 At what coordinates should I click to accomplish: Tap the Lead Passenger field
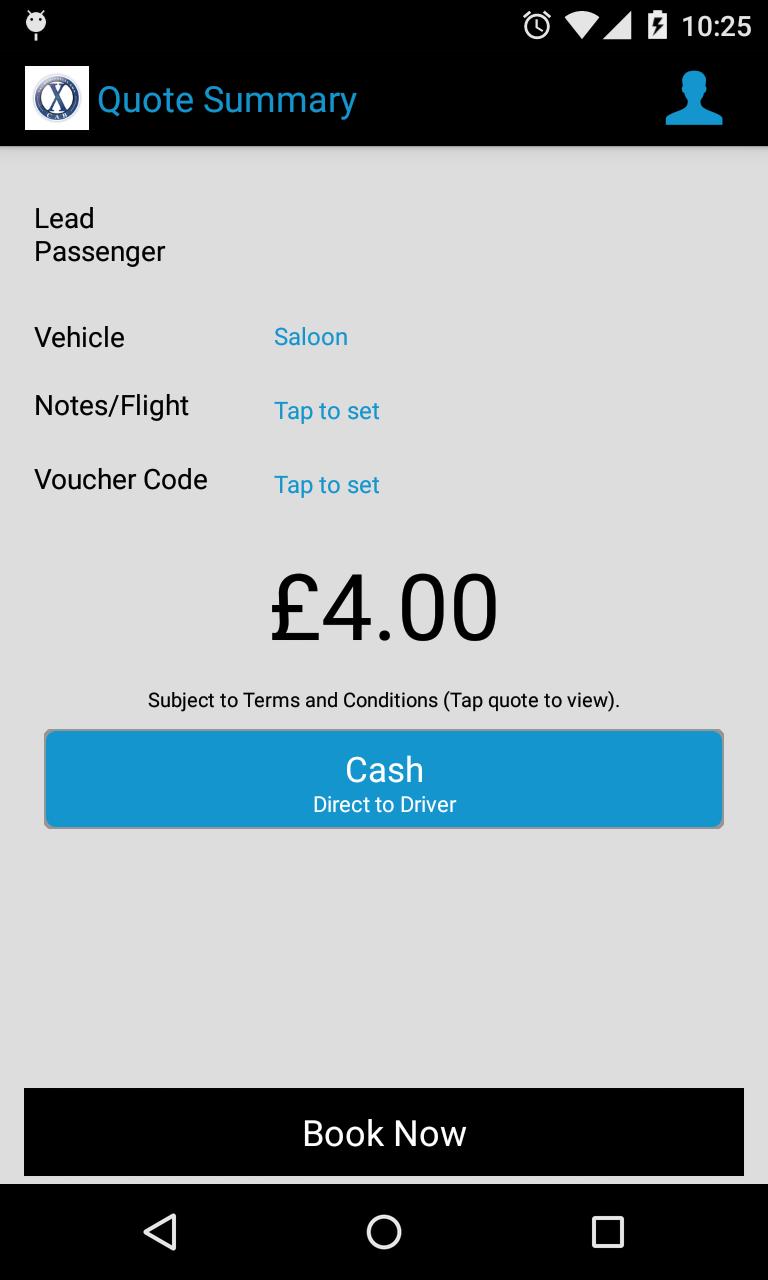pos(99,235)
